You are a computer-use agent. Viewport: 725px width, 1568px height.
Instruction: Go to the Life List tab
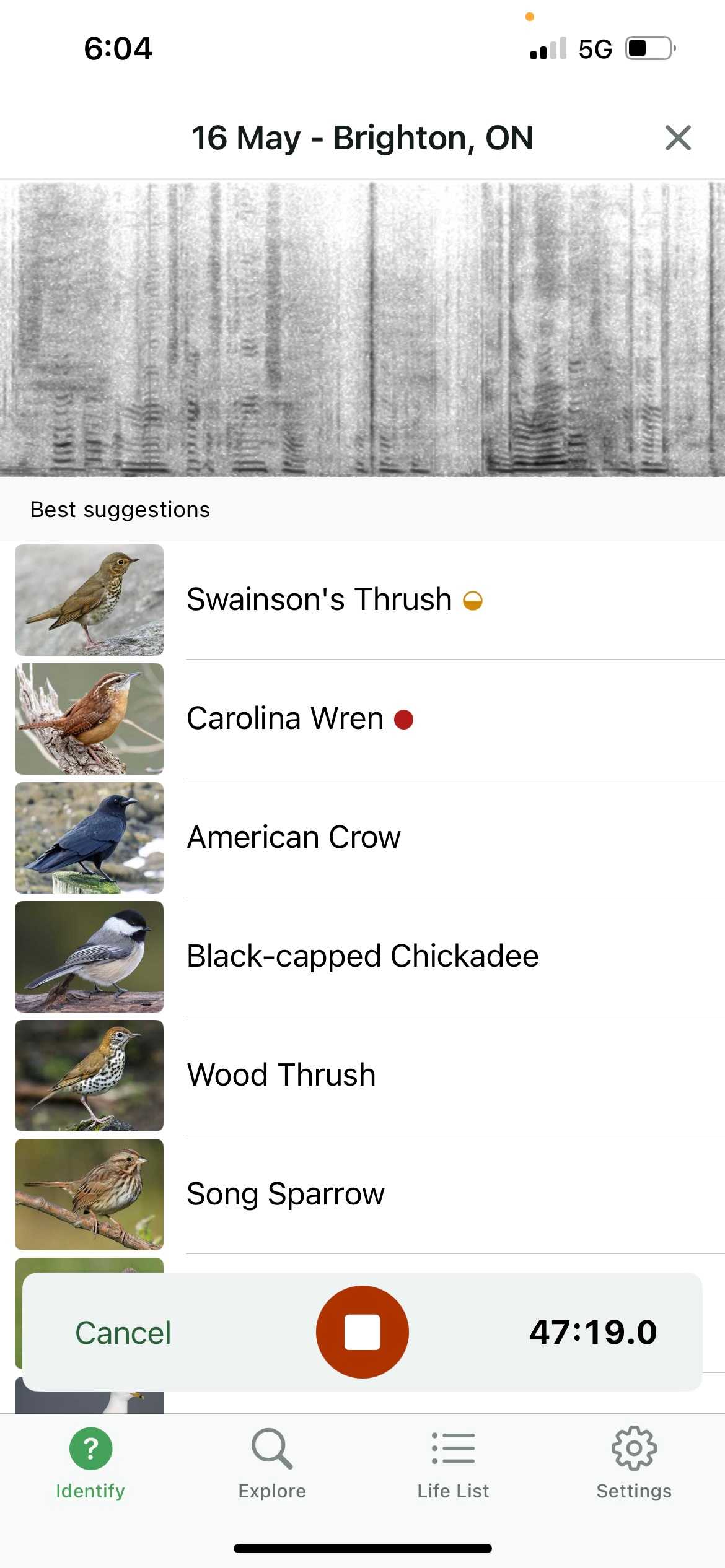(453, 1461)
